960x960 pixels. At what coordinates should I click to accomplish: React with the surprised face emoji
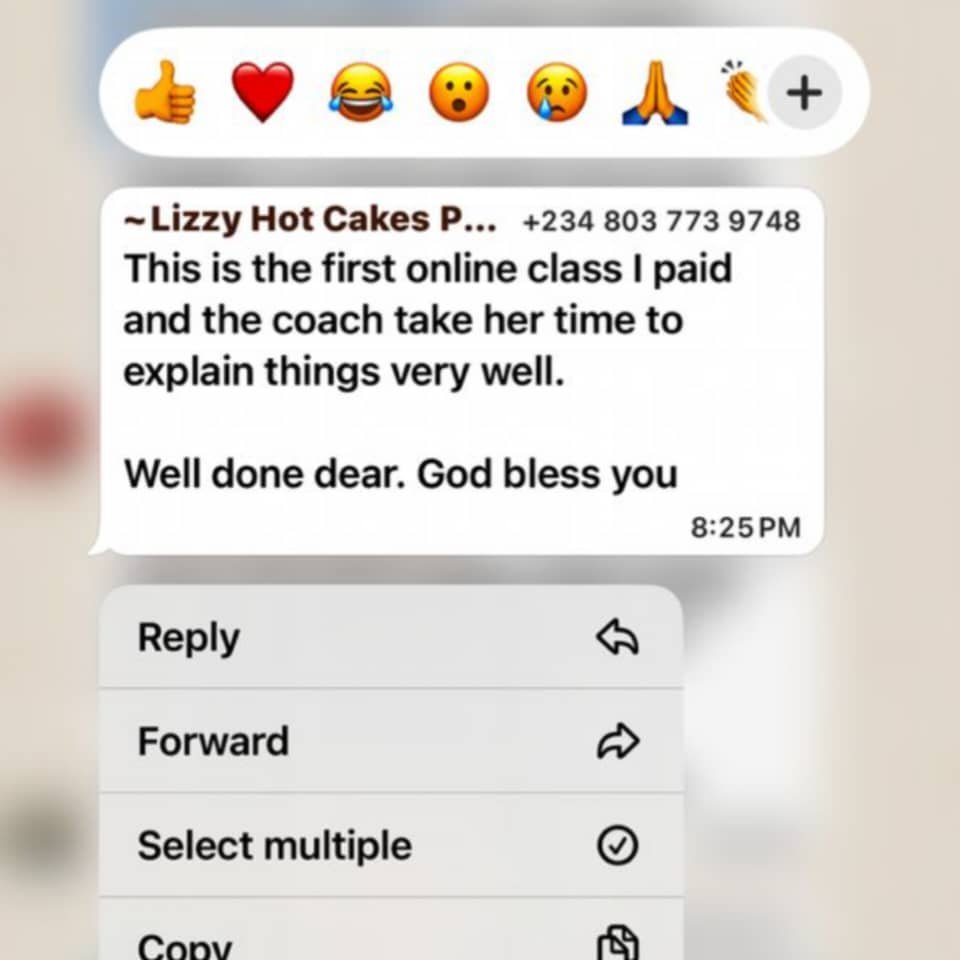[x=459, y=93]
